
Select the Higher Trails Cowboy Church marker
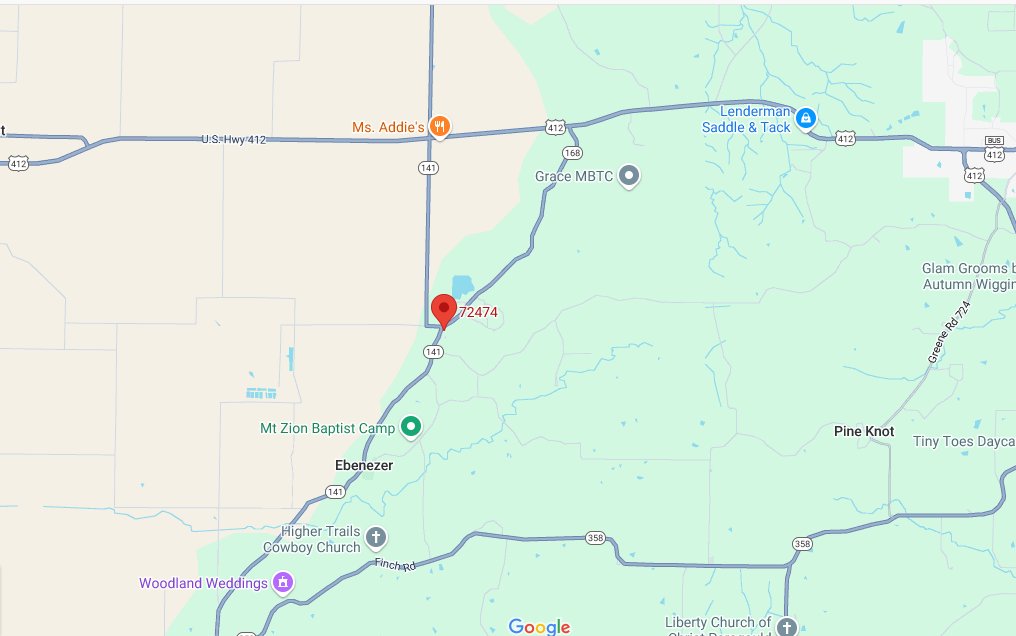[376, 539]
